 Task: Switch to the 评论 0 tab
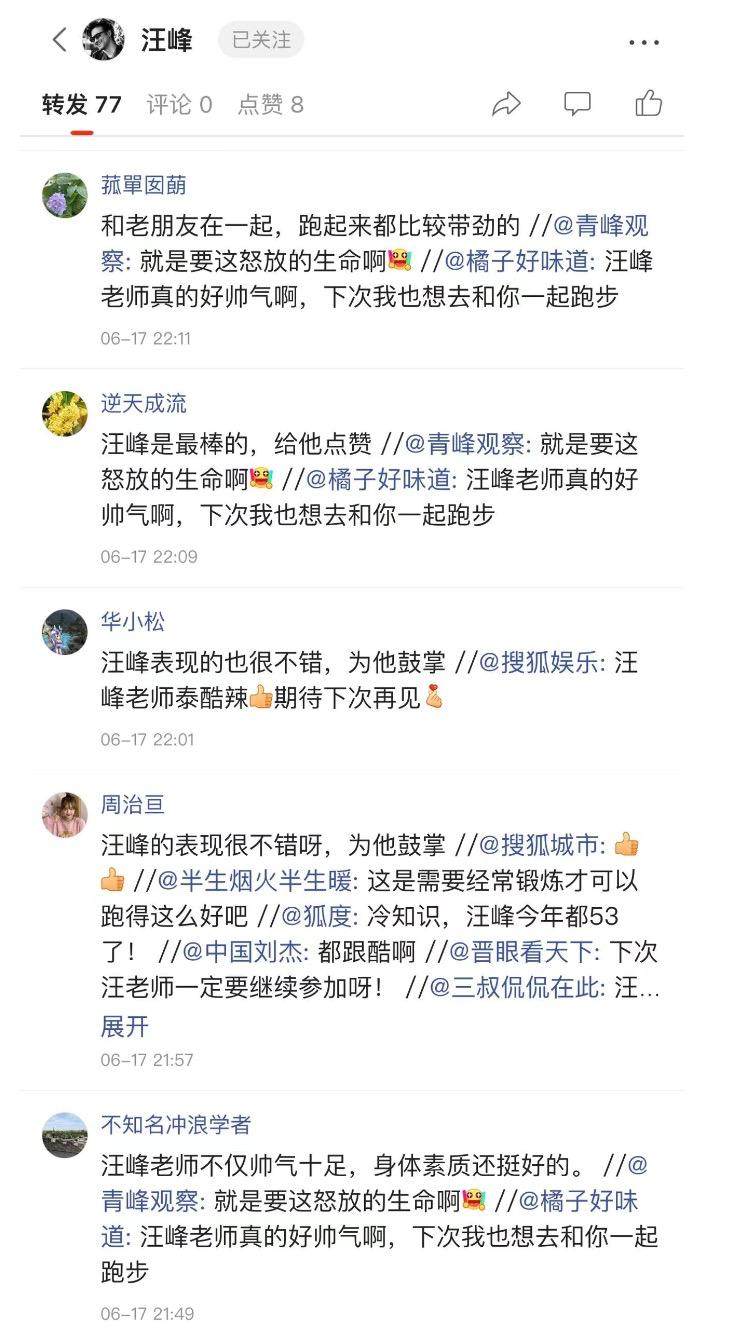[178, 103]
